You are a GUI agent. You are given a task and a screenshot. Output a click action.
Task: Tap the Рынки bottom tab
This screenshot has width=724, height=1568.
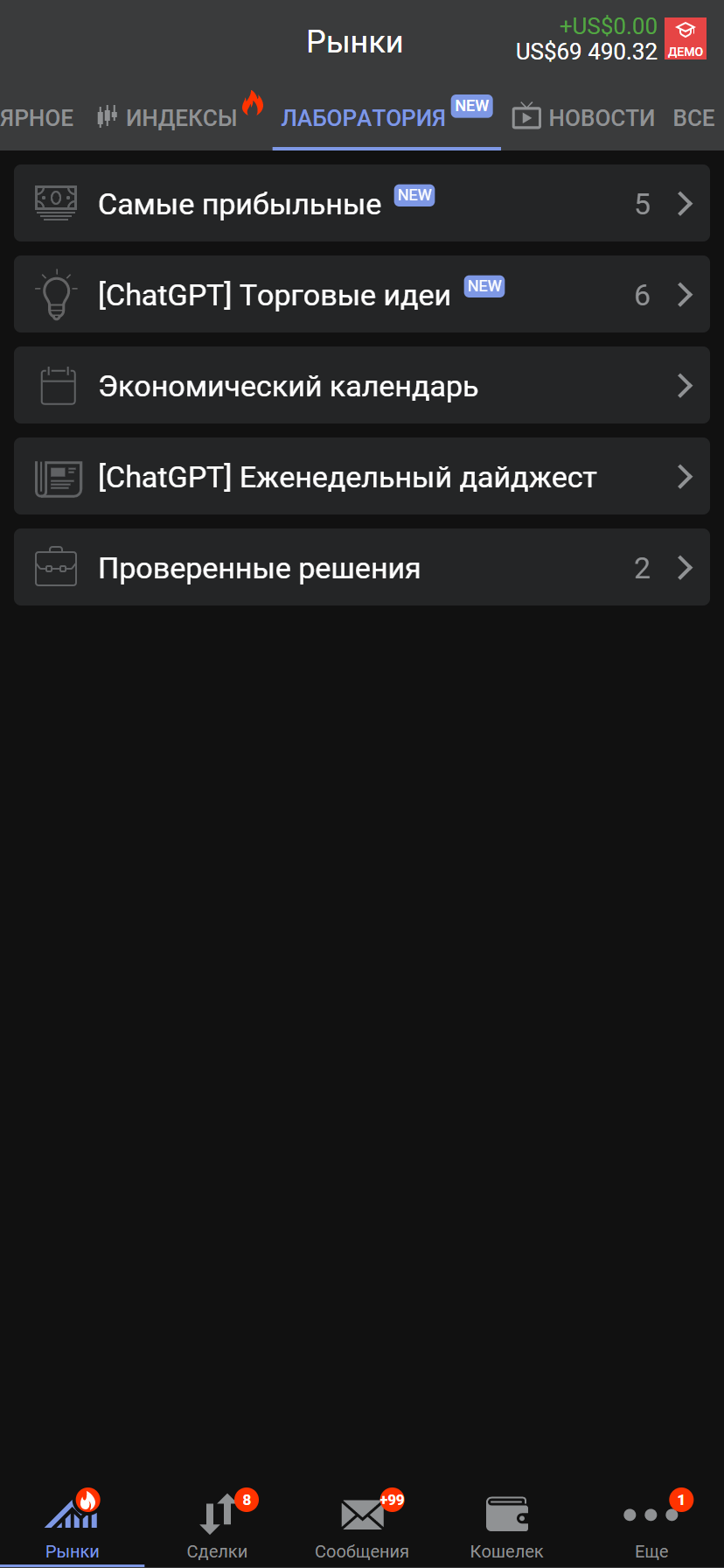(x=73, y=1527)
